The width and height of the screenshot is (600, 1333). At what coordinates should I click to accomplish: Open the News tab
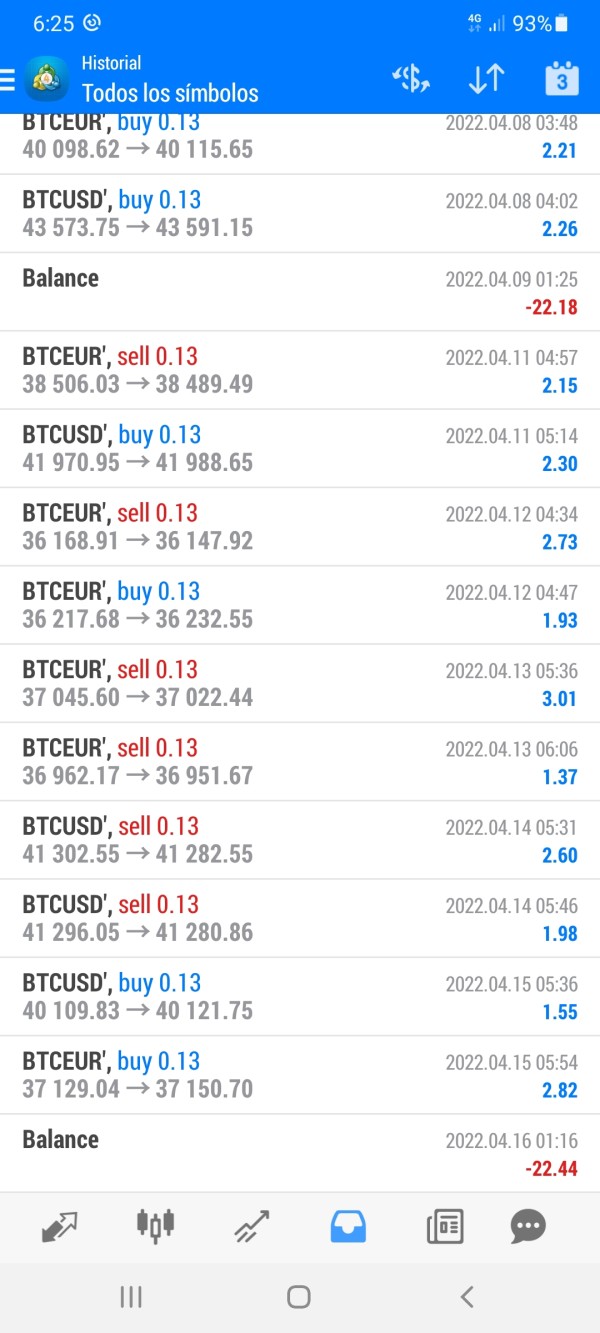click(x=444, y=1225)
